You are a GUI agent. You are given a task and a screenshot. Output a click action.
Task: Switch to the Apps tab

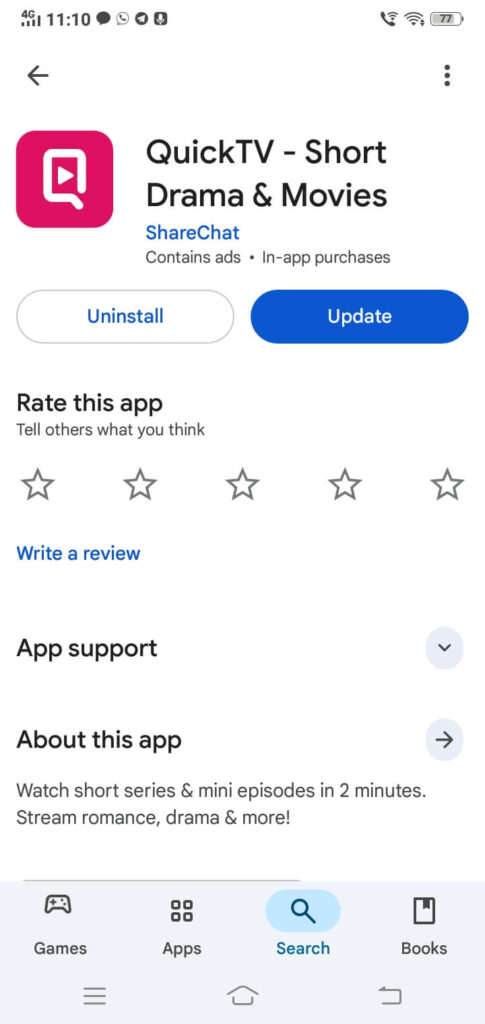181,925
